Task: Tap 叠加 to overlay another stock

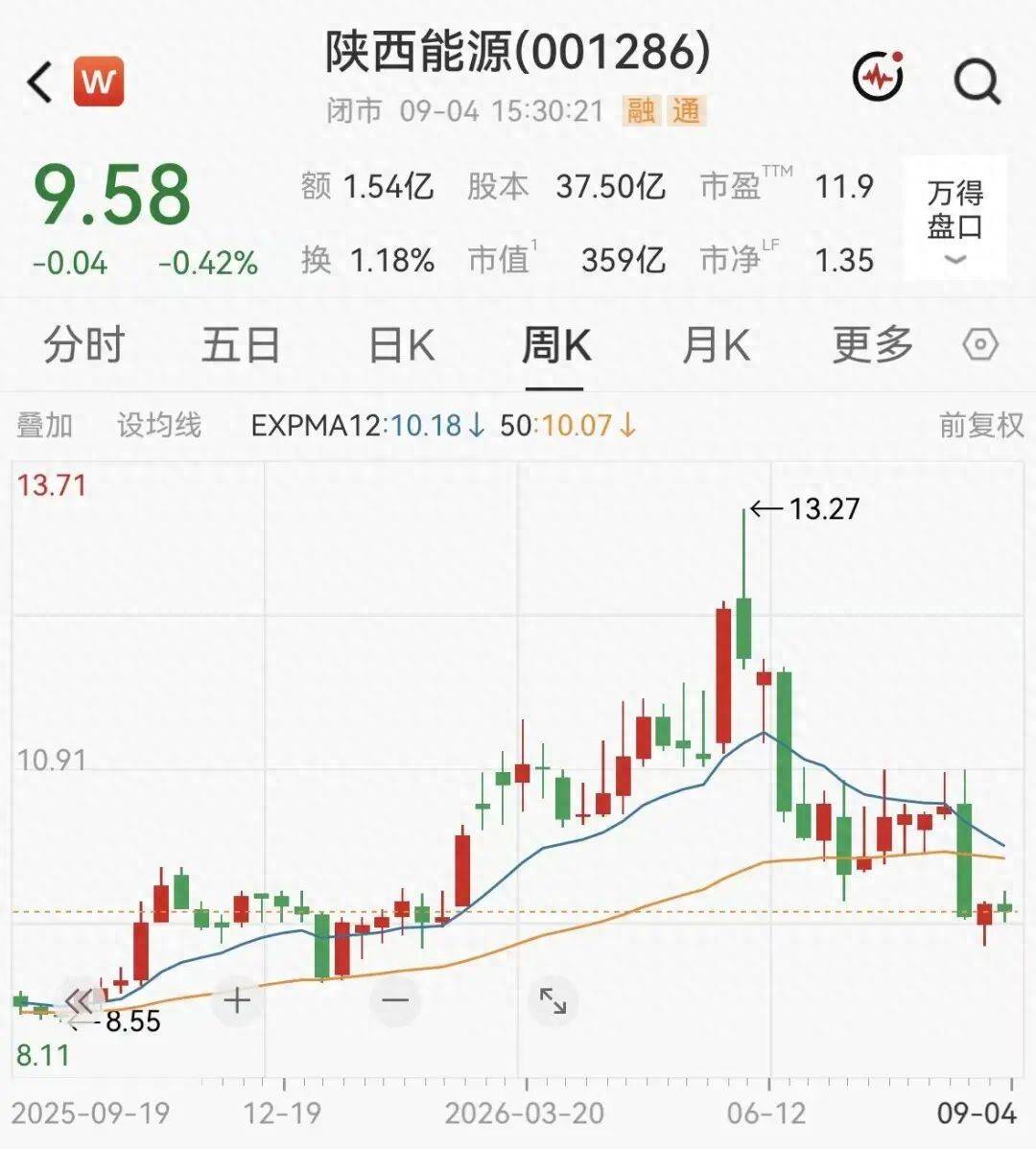Action: coord(45,425)
